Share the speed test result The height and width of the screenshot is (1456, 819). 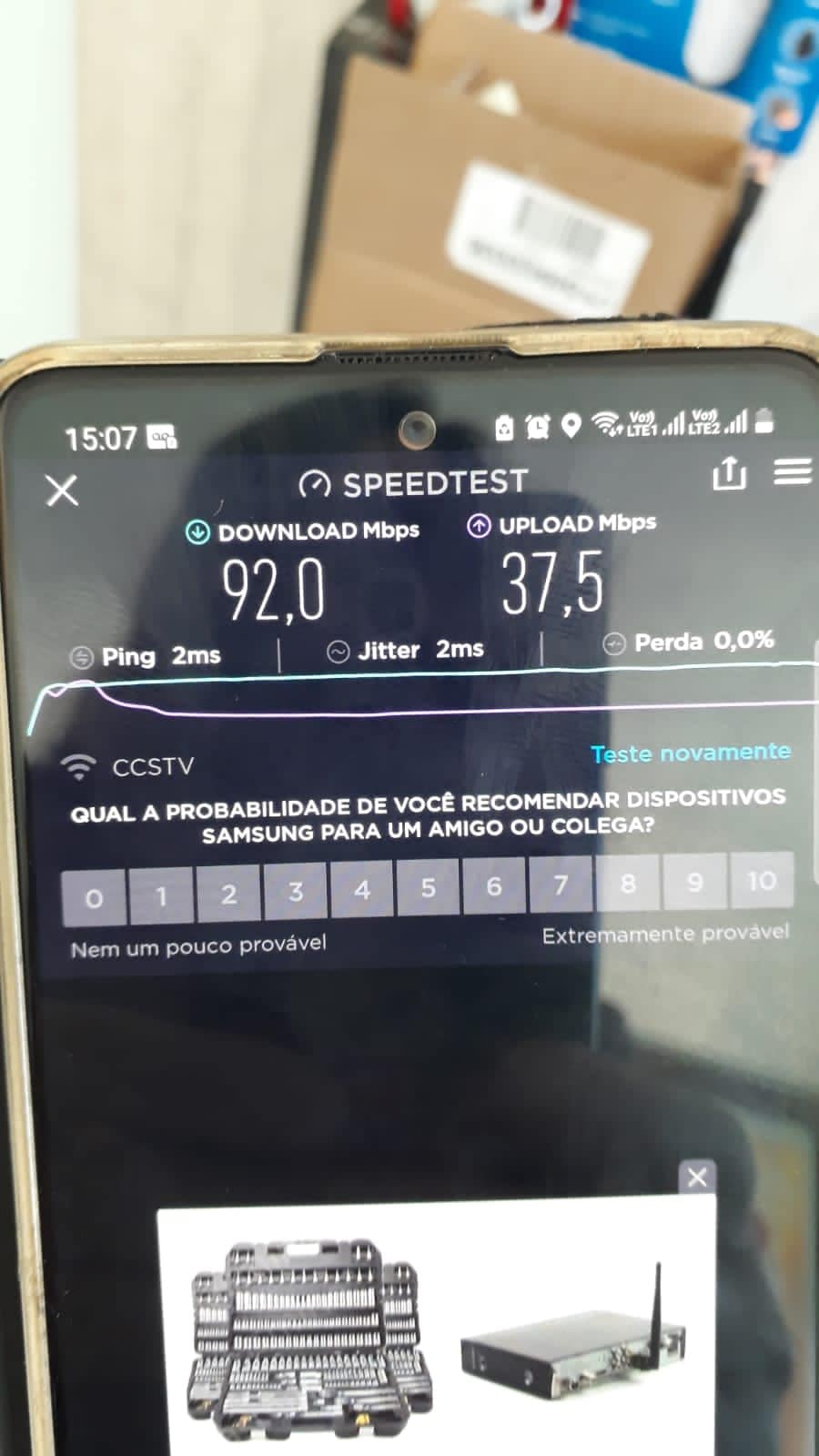(x=729, y=473)
